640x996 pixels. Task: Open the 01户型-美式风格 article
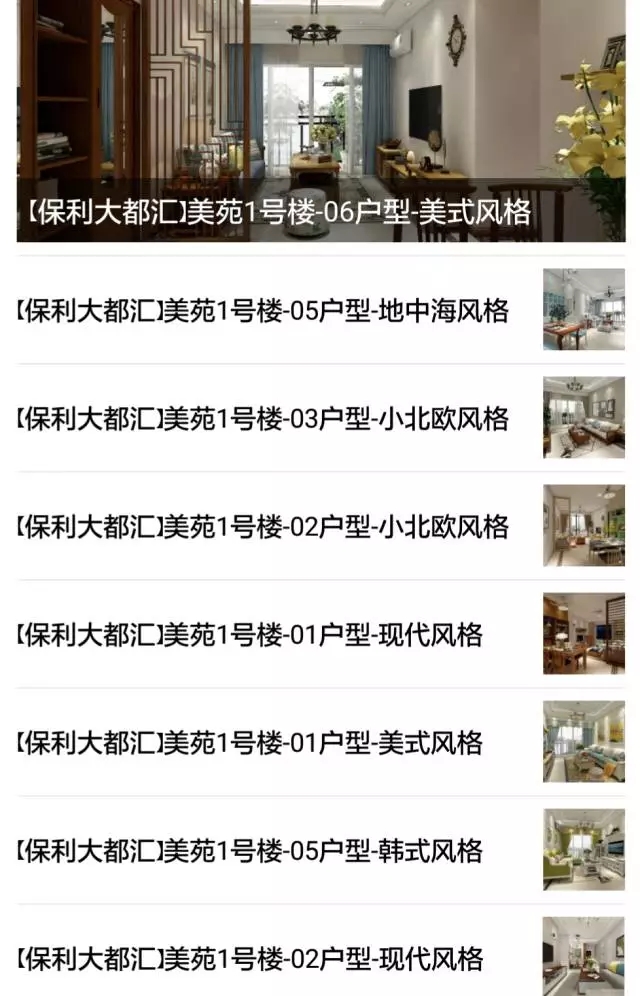pyautogui.click(x=250, y=743)
